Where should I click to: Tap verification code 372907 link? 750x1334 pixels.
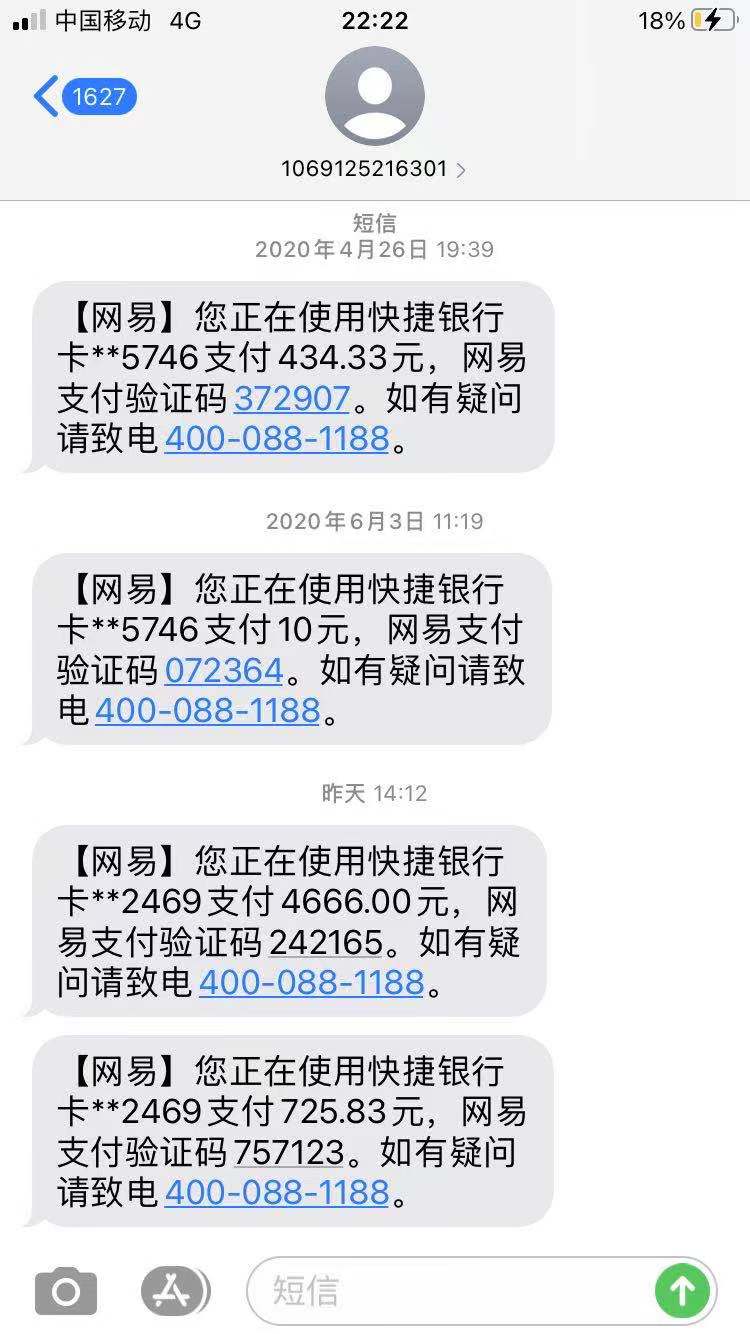click(x=291, y=399)
